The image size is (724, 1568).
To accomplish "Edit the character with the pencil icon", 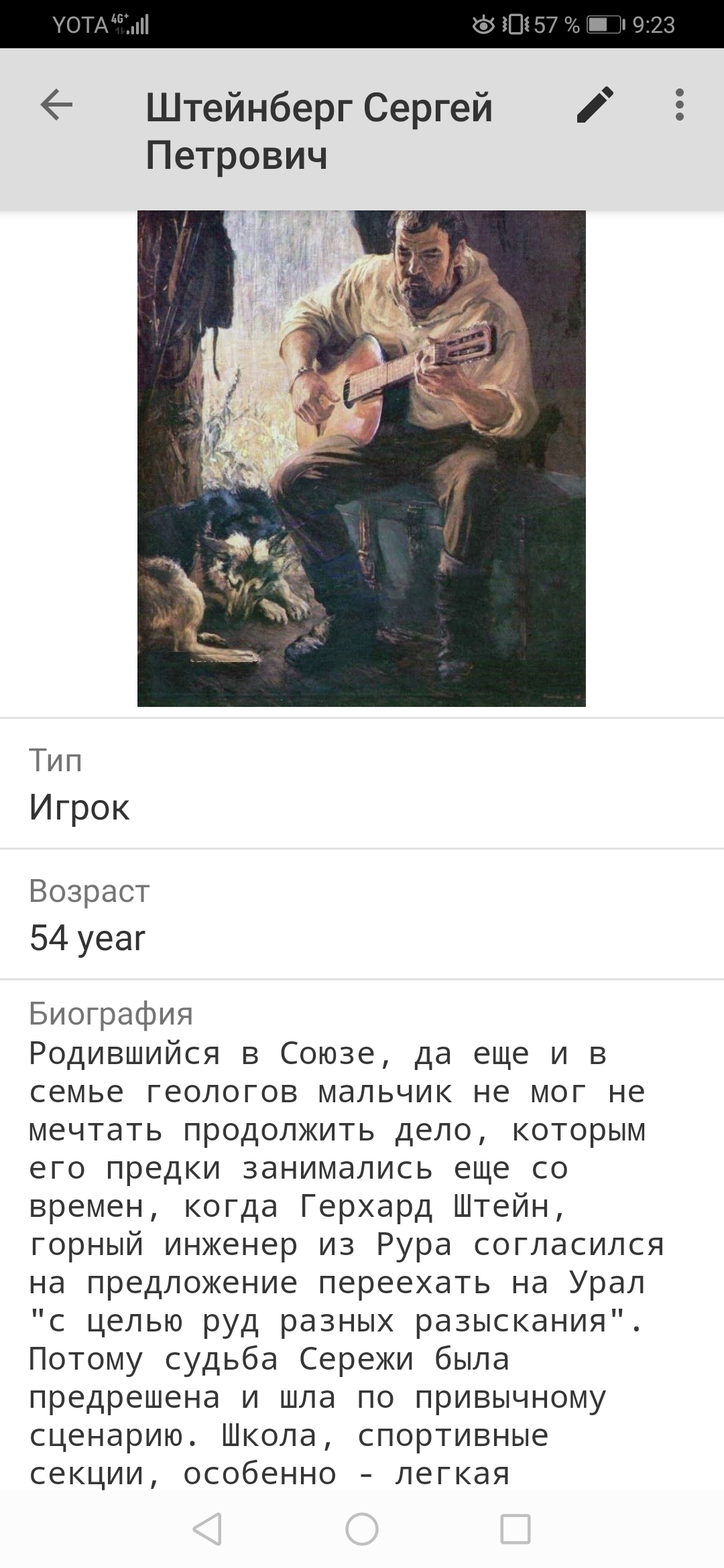I will pos(595,105).
